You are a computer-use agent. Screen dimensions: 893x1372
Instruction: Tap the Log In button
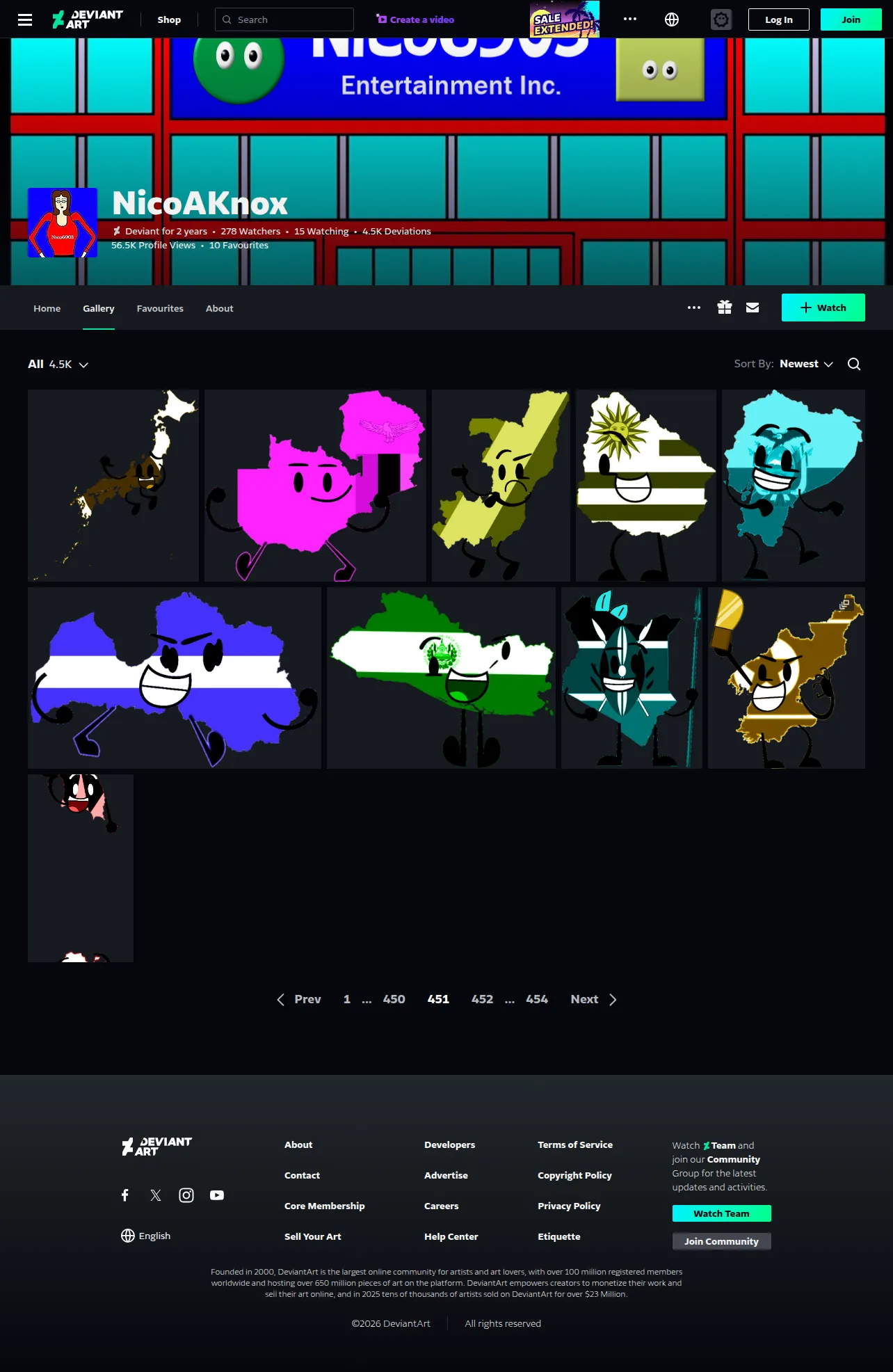(x=779, y=19)
